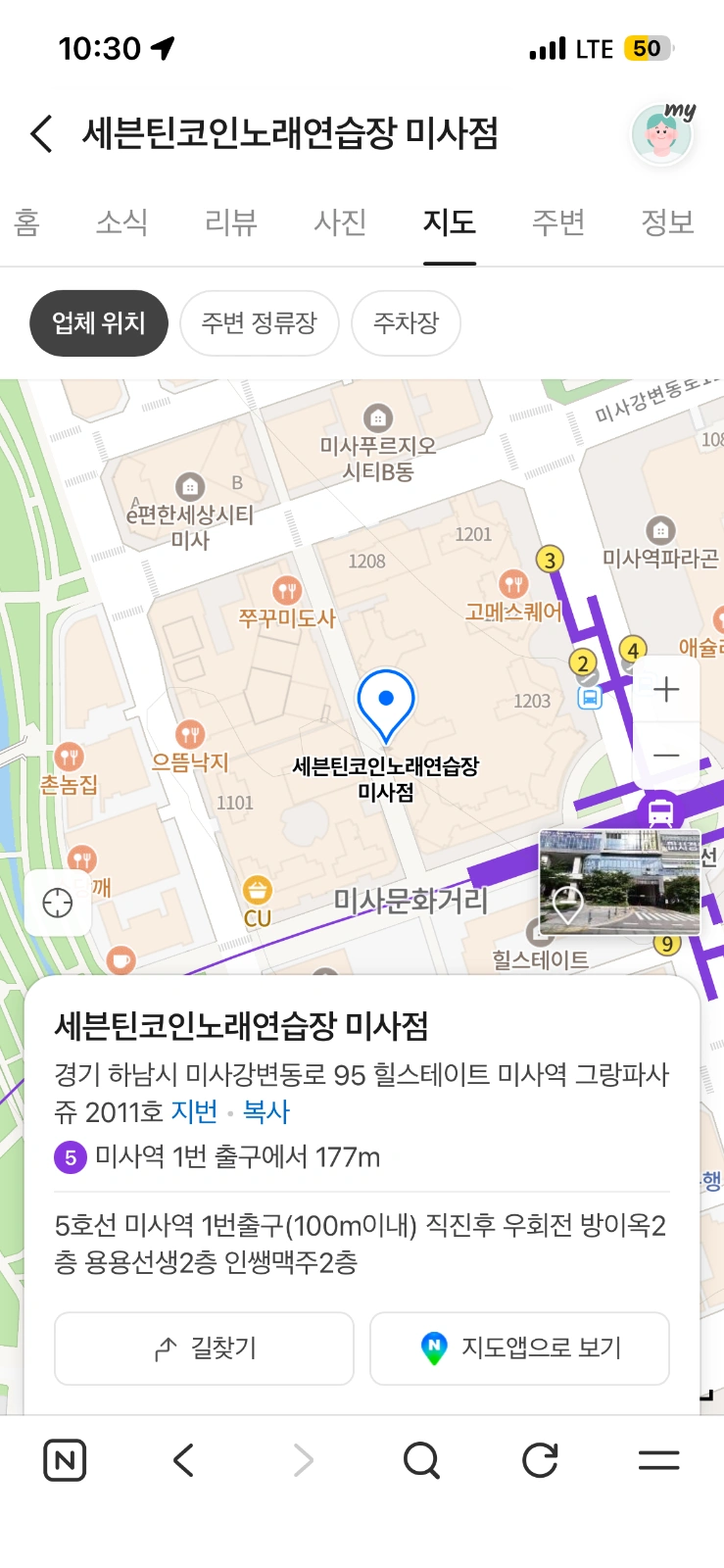The width and height of the screenshot is (724, 1568).
Task: Tap the 지번 address link
Action: [194, 1111]
